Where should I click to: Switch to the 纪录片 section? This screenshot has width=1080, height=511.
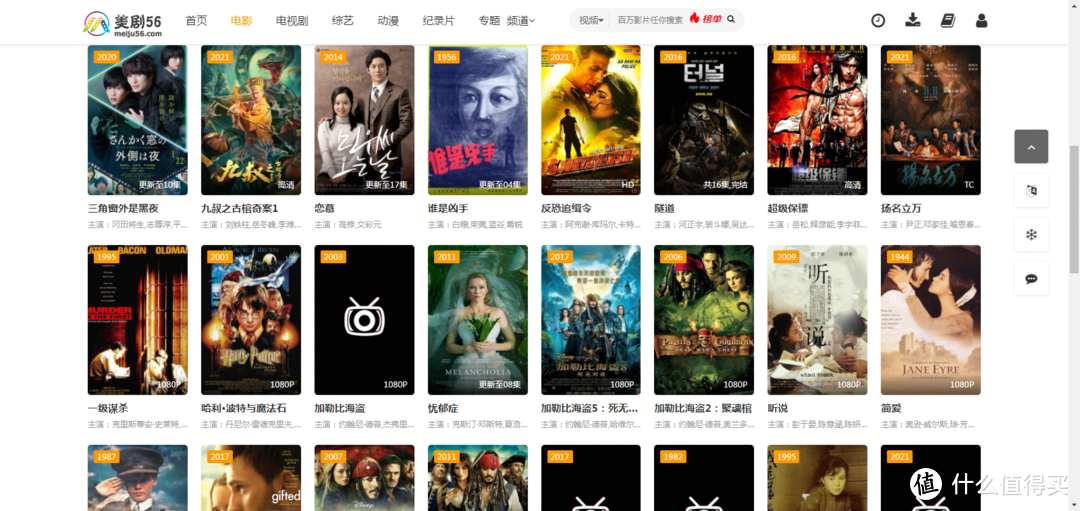point(438,20)
